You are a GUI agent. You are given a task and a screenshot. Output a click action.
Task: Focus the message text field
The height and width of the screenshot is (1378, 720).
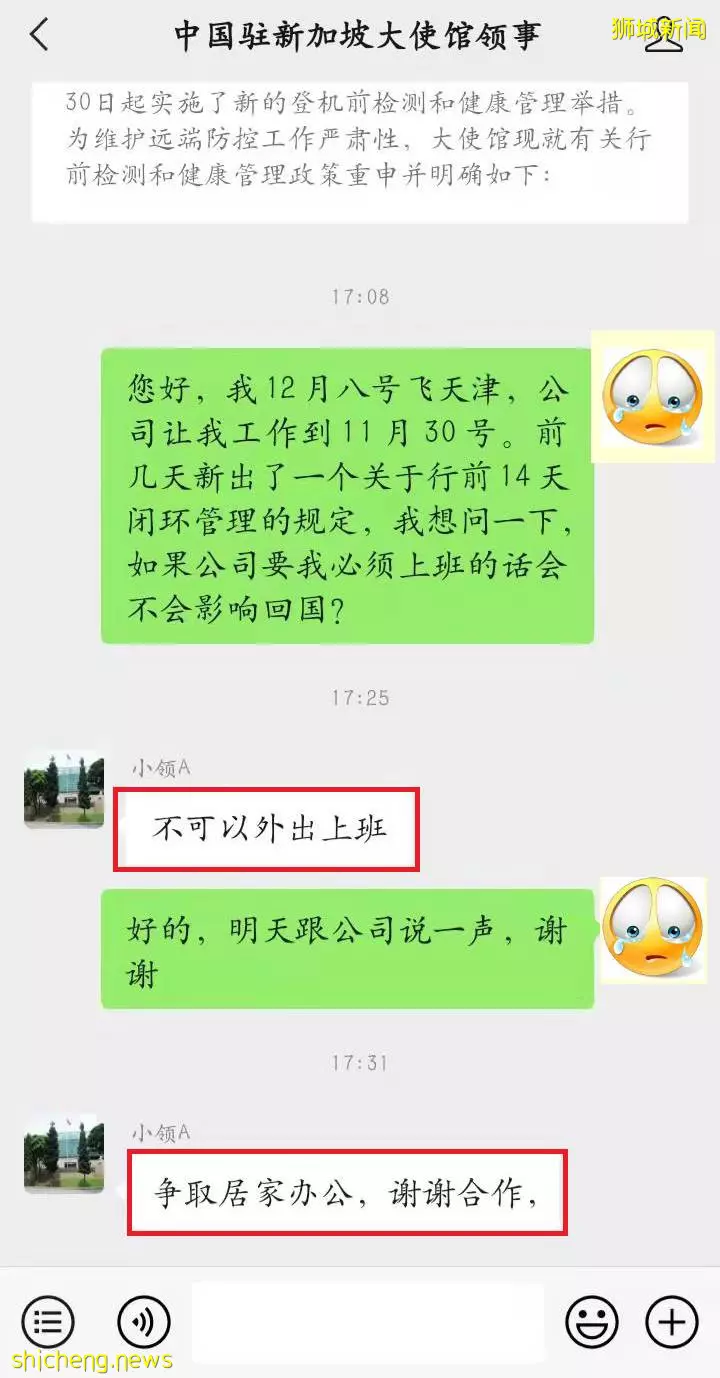point(367,1323)
